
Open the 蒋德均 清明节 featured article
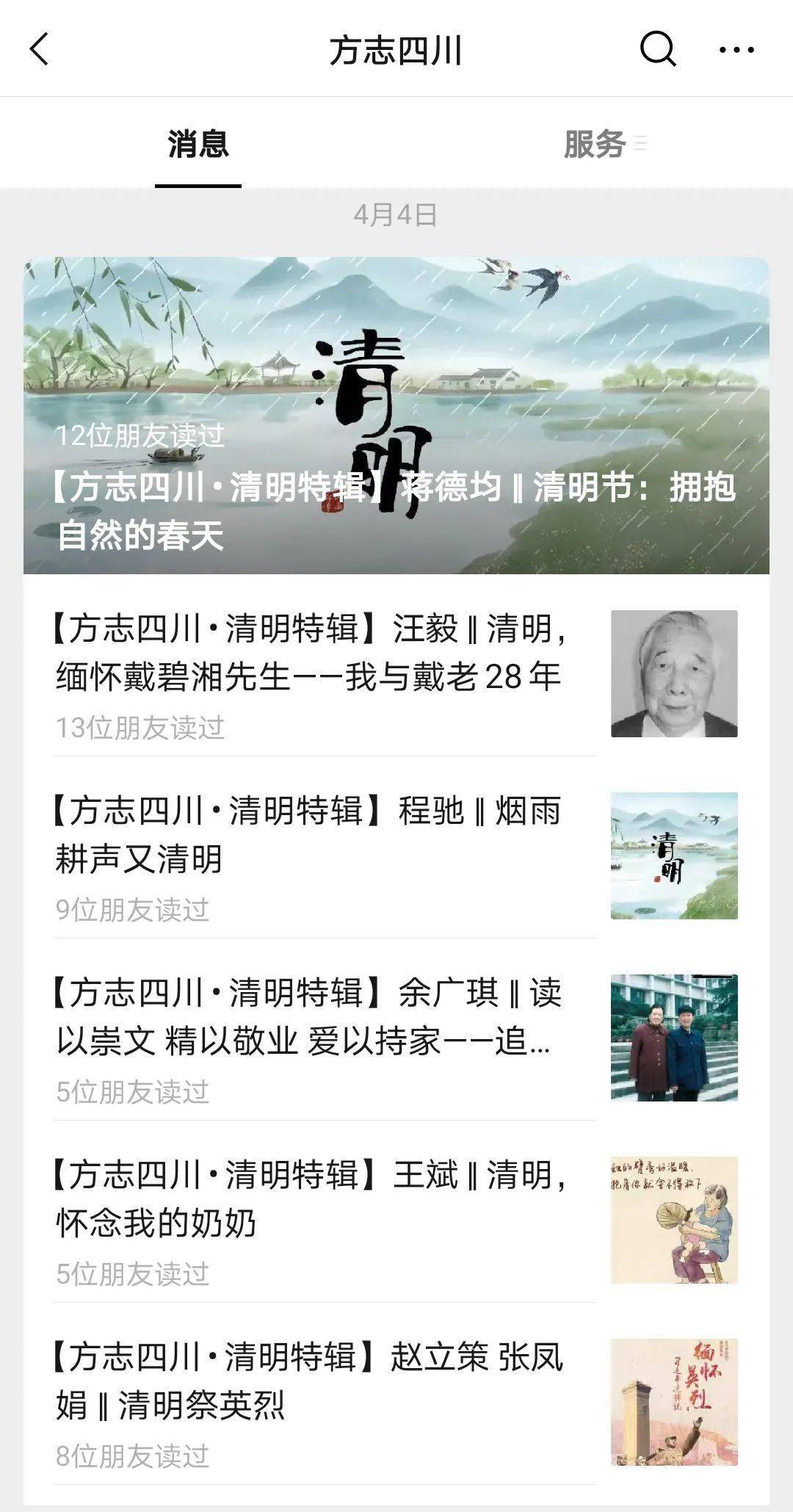(x=396, y=416)
